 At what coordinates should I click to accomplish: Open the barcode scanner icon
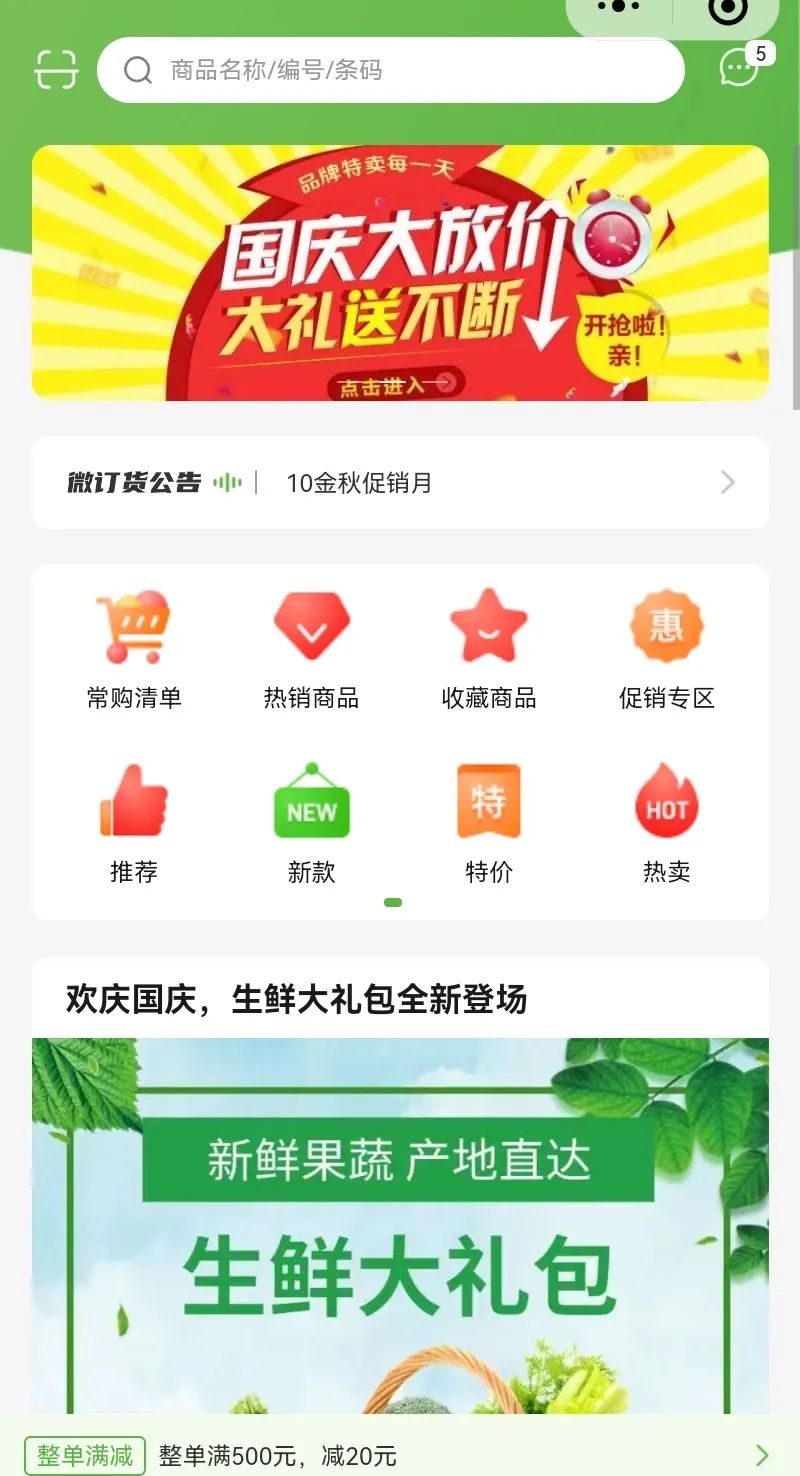click(x=56, y=69)
